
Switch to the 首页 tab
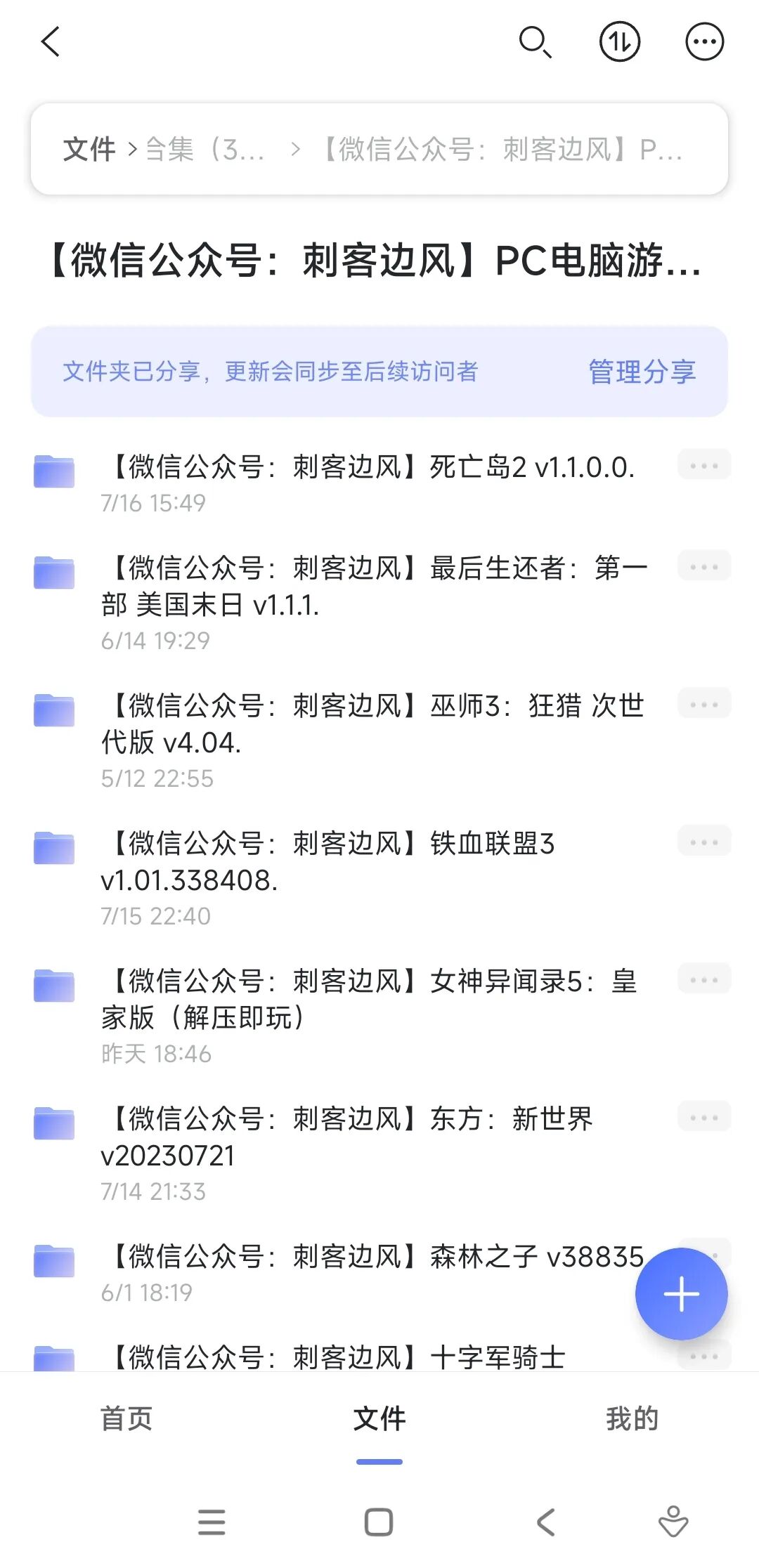point(126,1418)
